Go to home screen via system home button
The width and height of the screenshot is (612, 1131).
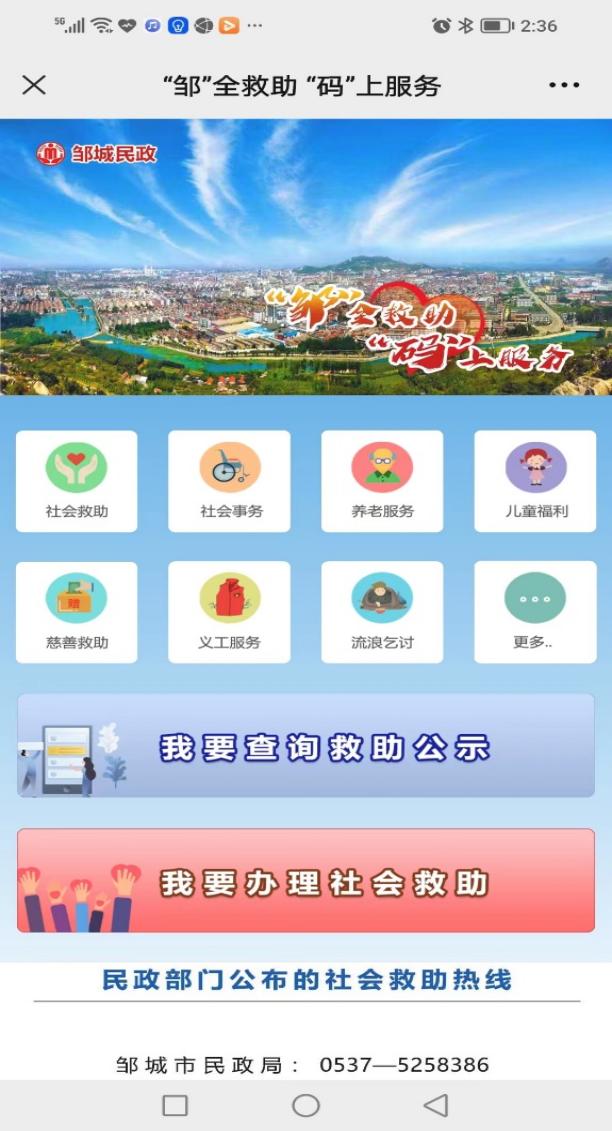pos(306,1105)
